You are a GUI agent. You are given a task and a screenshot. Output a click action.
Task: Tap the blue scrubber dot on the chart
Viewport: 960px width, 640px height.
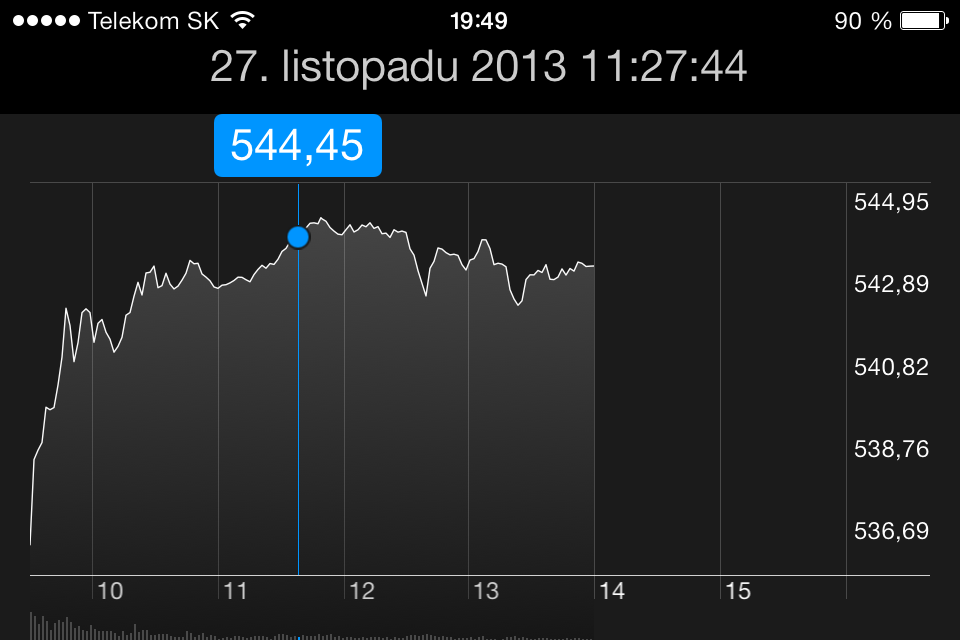pos(298,237)
